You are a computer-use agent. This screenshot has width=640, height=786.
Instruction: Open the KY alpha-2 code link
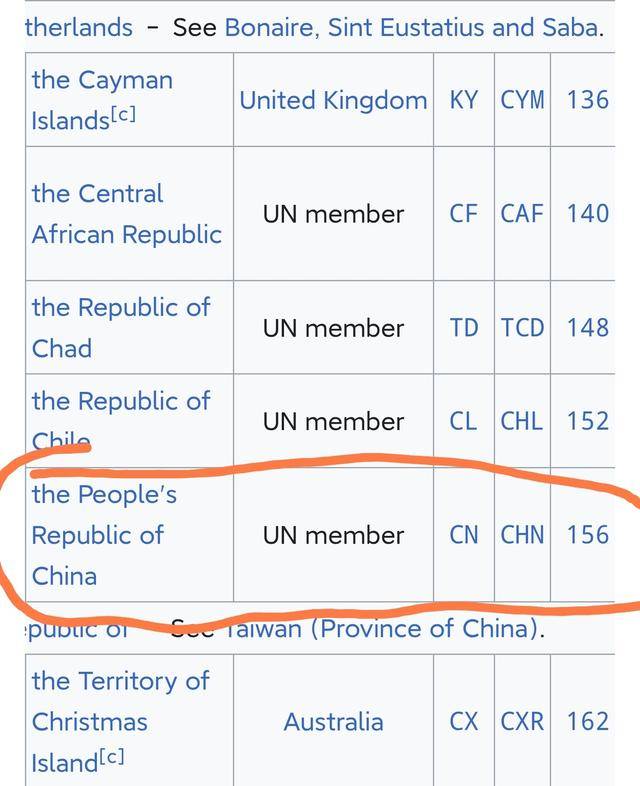[464, 100]
